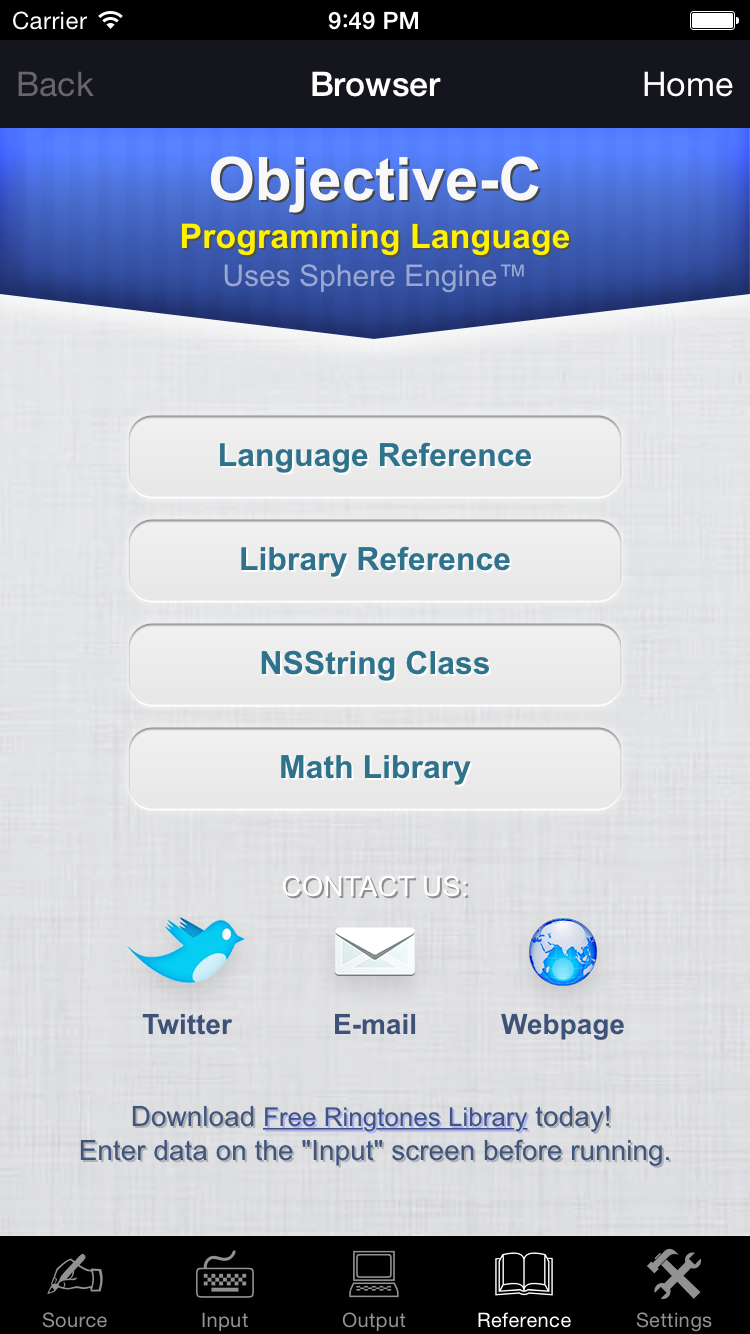Viewport: 750px width, 1334px height.
Task: Open the Language Reference
Action: [375, 456]
